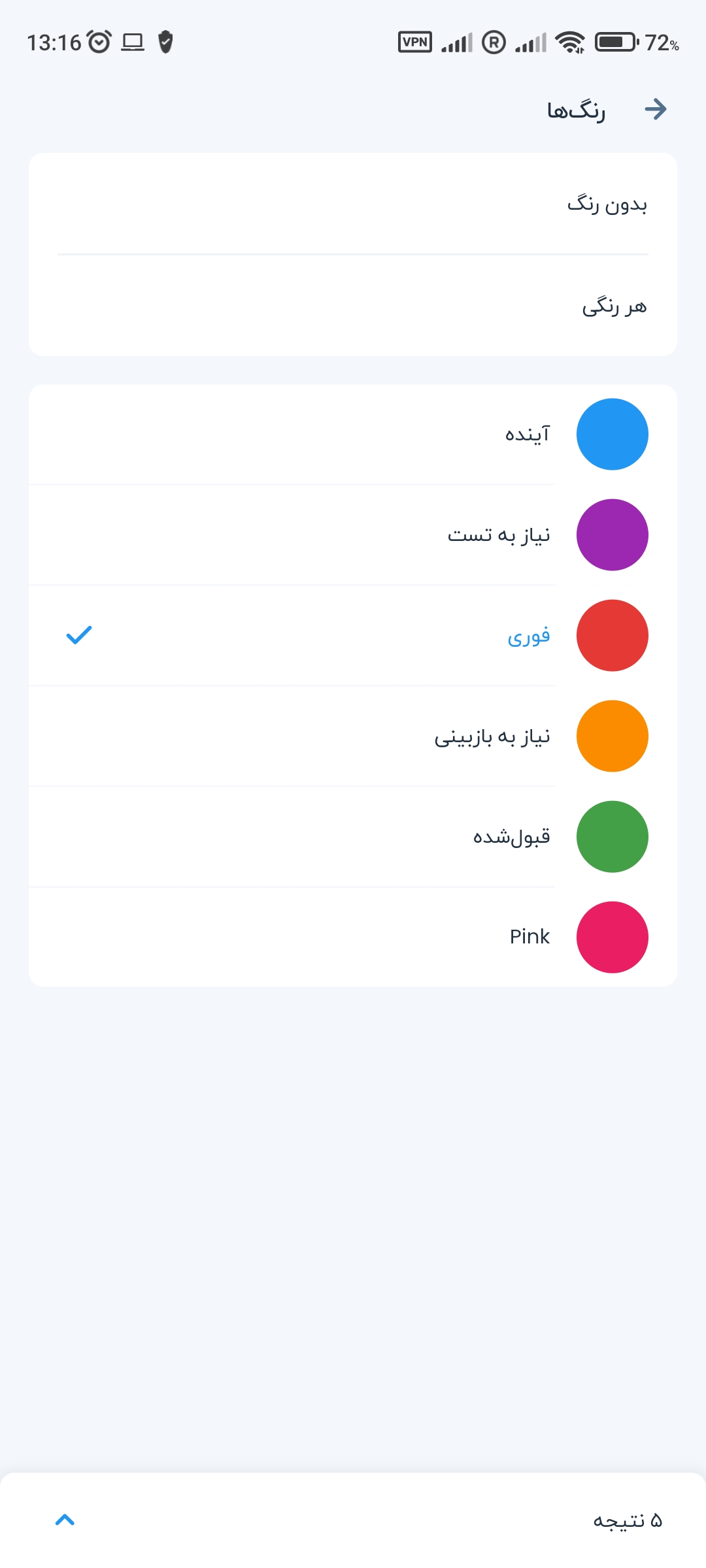Image resolution: width=706 pixels, height=1568 pixels.
Task: Select the green قبول‌شده color
Action: [353, 837]
